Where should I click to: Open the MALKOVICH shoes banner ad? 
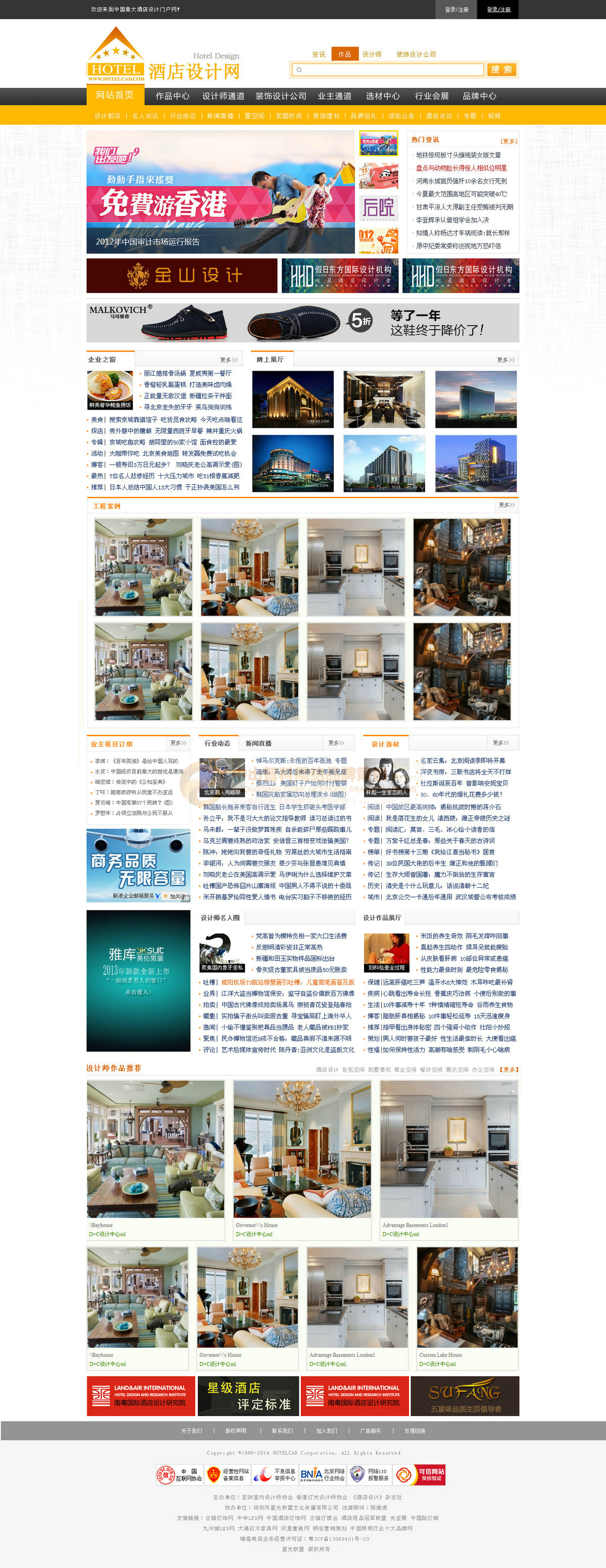coord(302,323)
